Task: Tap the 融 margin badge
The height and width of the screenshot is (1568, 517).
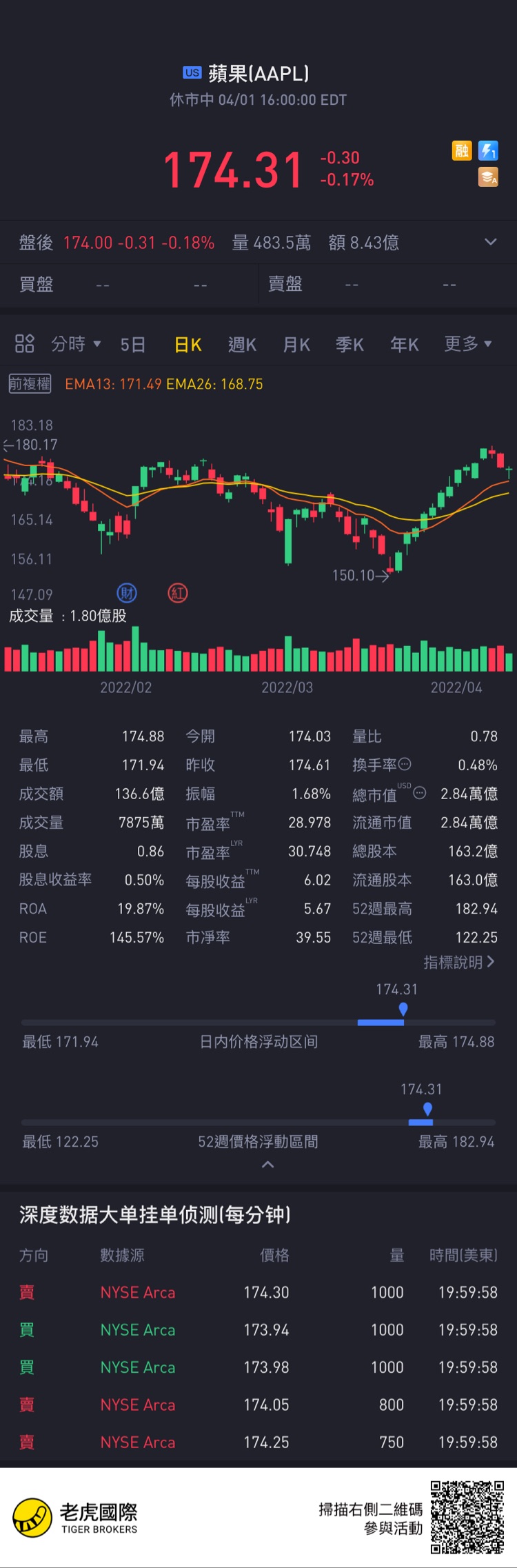Action: click(462, 150)
